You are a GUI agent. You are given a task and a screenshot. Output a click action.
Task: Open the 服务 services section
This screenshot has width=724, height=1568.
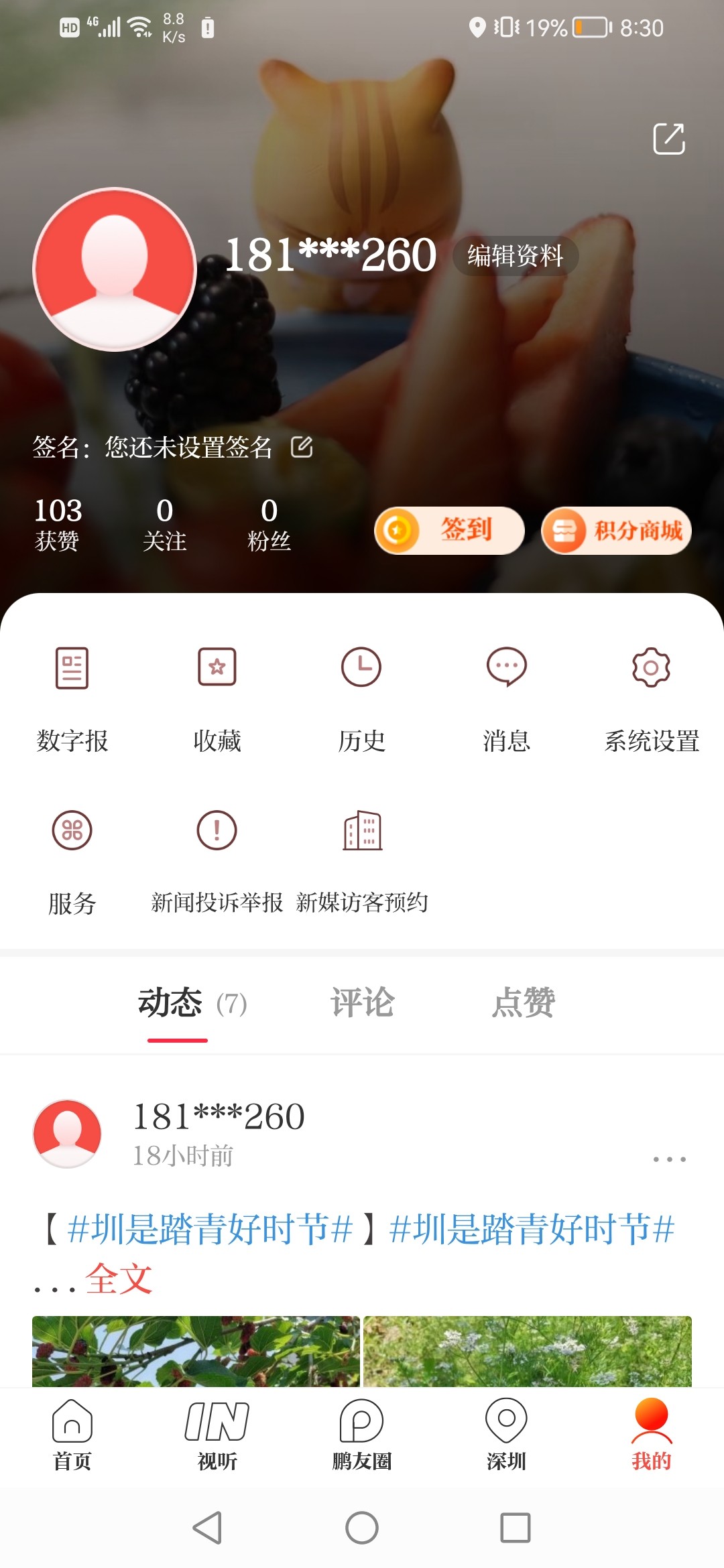click(72, 861)
